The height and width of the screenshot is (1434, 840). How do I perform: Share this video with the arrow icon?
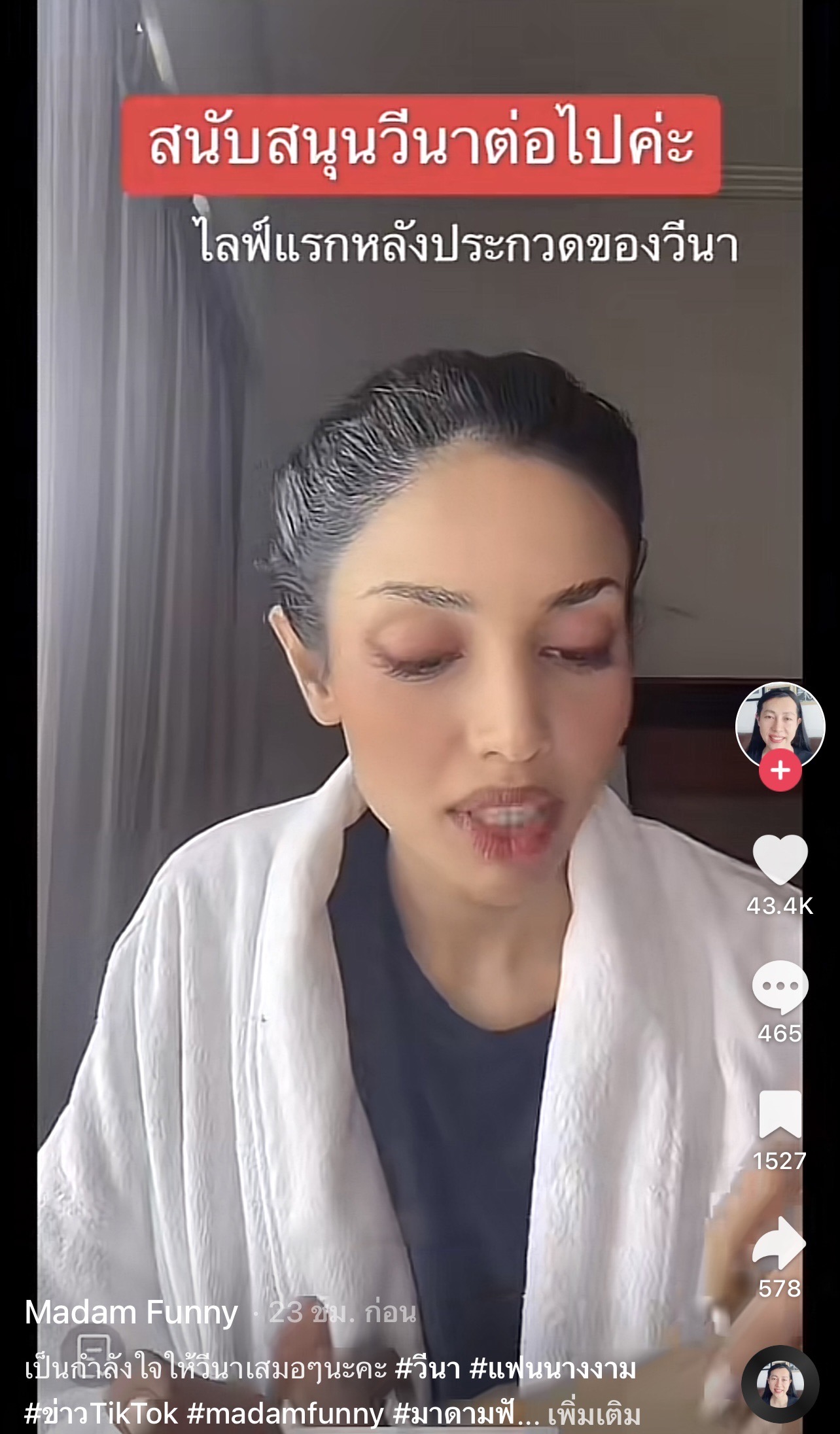click(780, 1242)
